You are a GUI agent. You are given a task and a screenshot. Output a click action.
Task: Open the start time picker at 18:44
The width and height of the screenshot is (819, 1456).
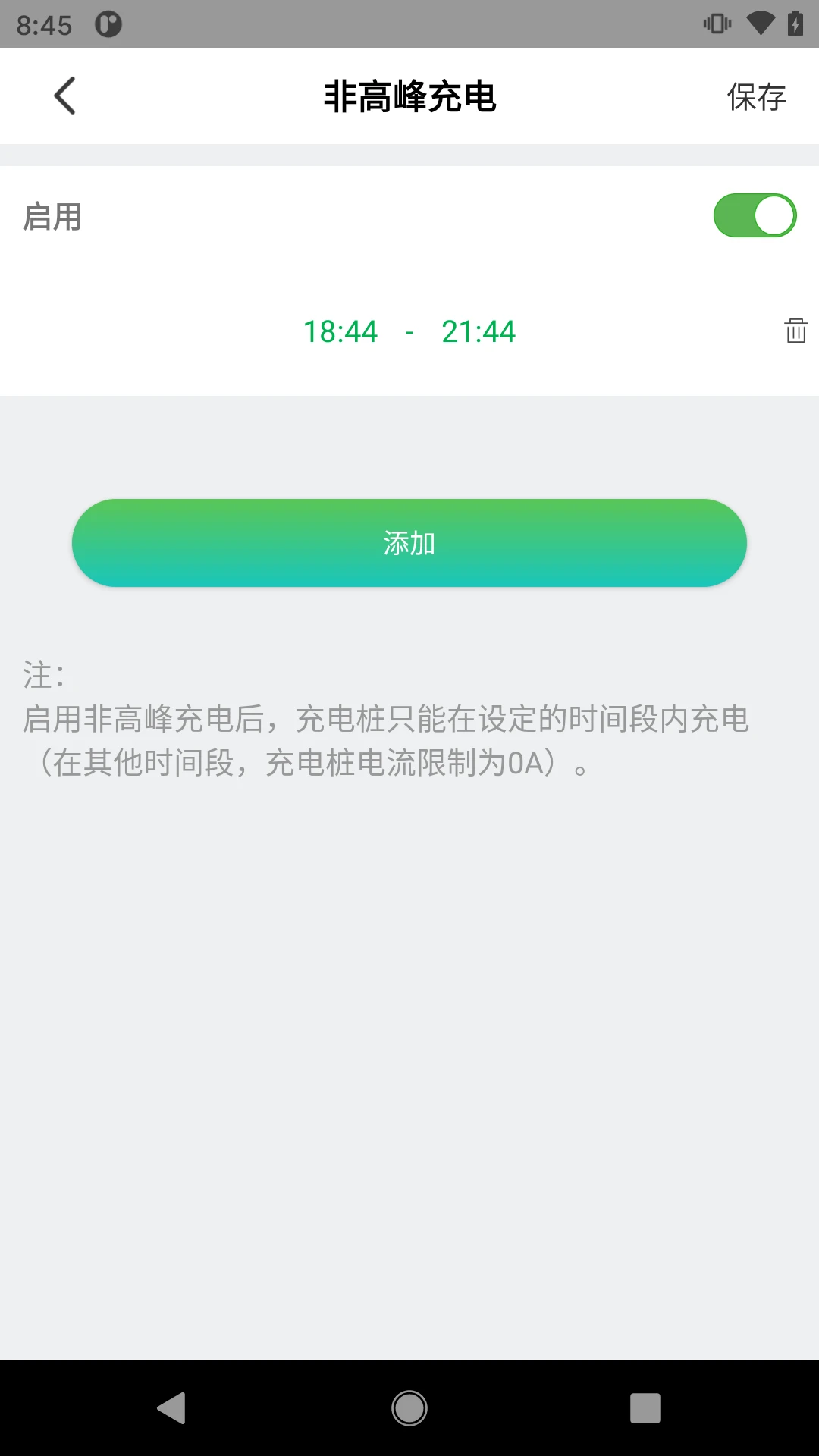(x=340, y=331)
